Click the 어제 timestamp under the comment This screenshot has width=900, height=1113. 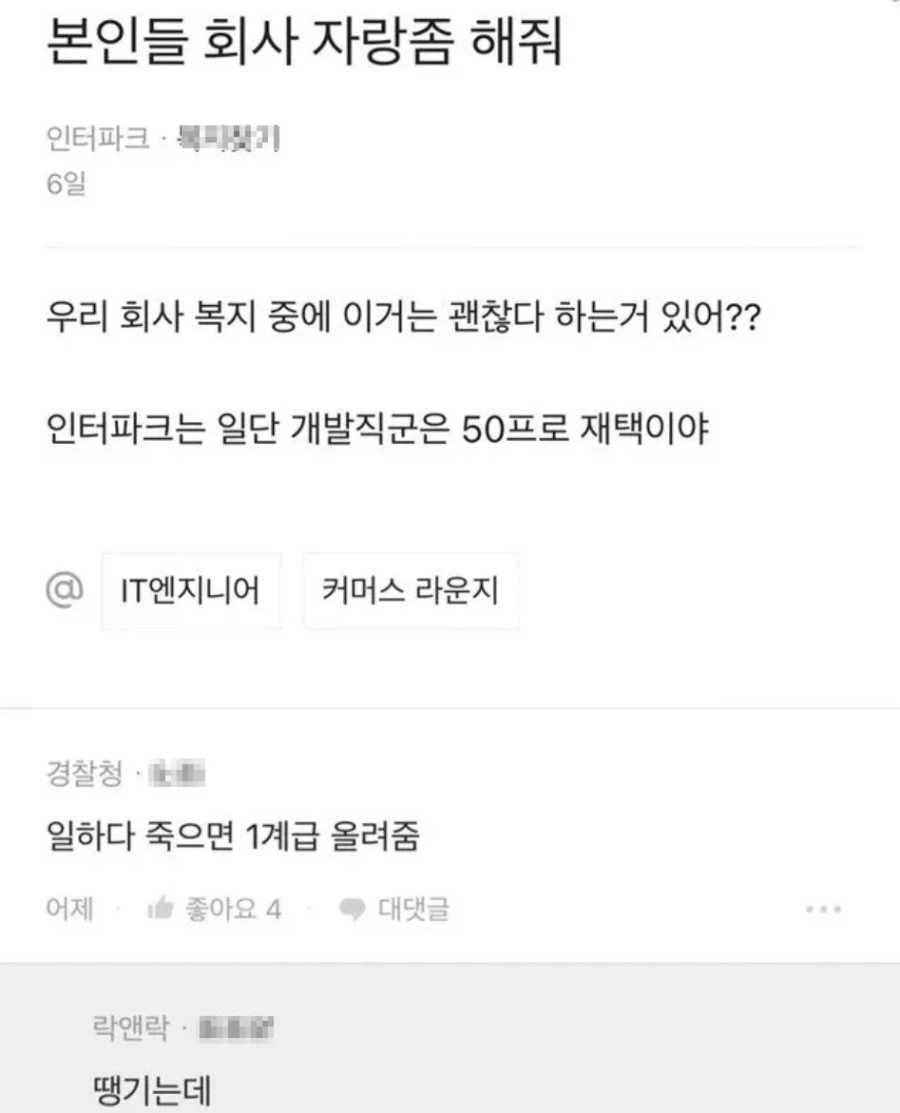(68, 909)
